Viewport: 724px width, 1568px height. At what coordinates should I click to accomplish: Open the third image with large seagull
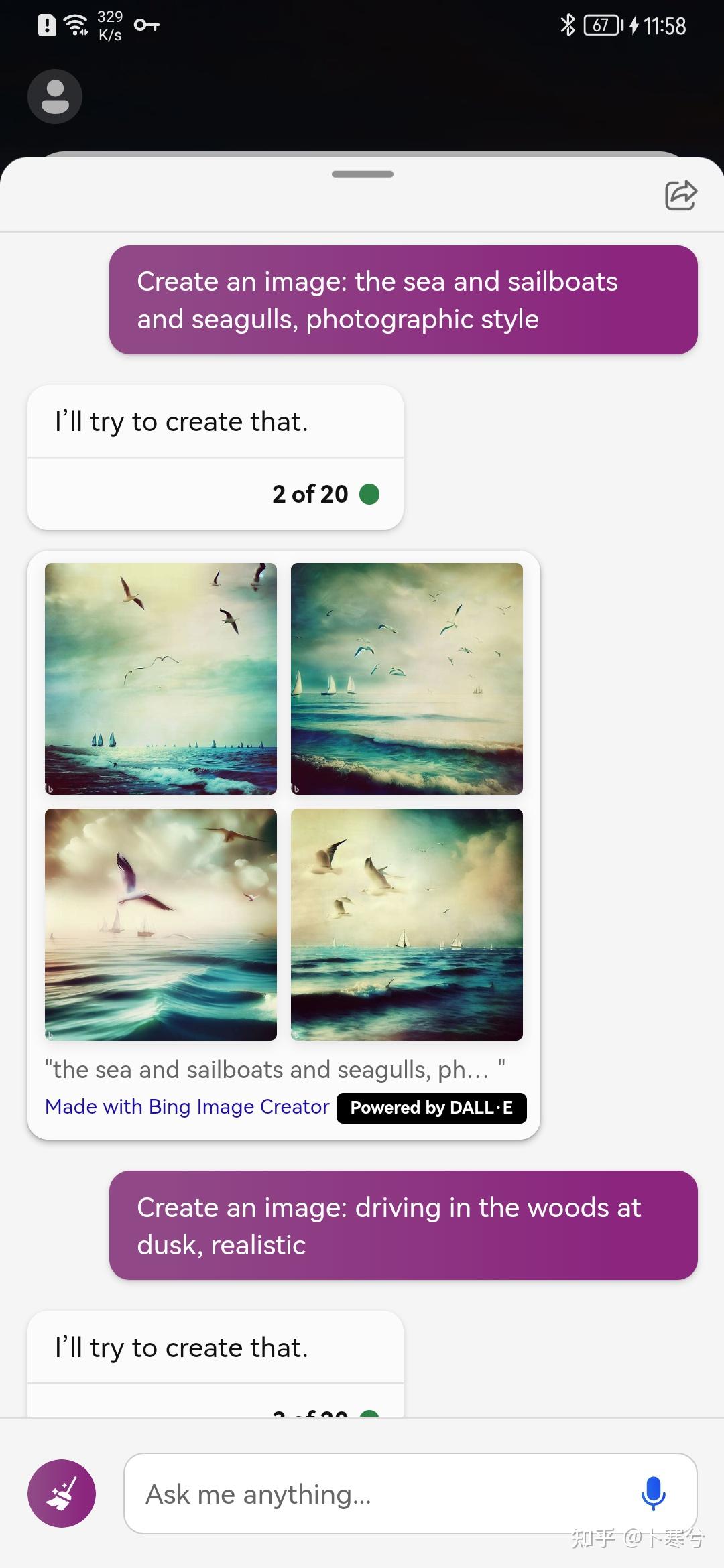161,925
